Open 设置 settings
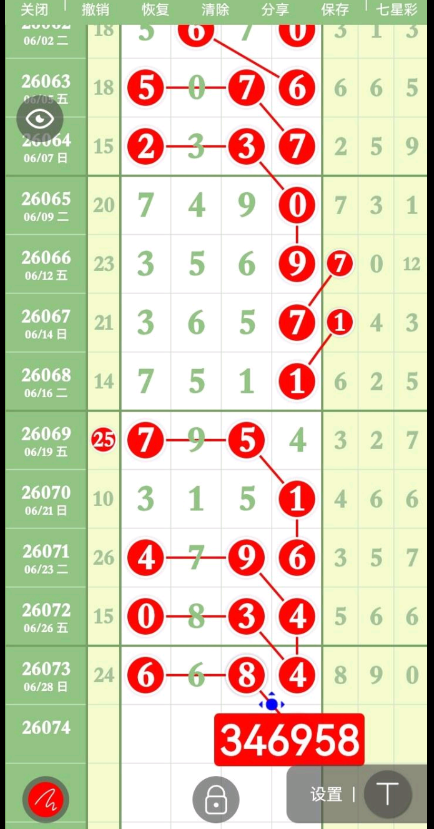Image resolution: width=434 pixels, height=829 pixels. pyautogui.click(x=326, y=794)
